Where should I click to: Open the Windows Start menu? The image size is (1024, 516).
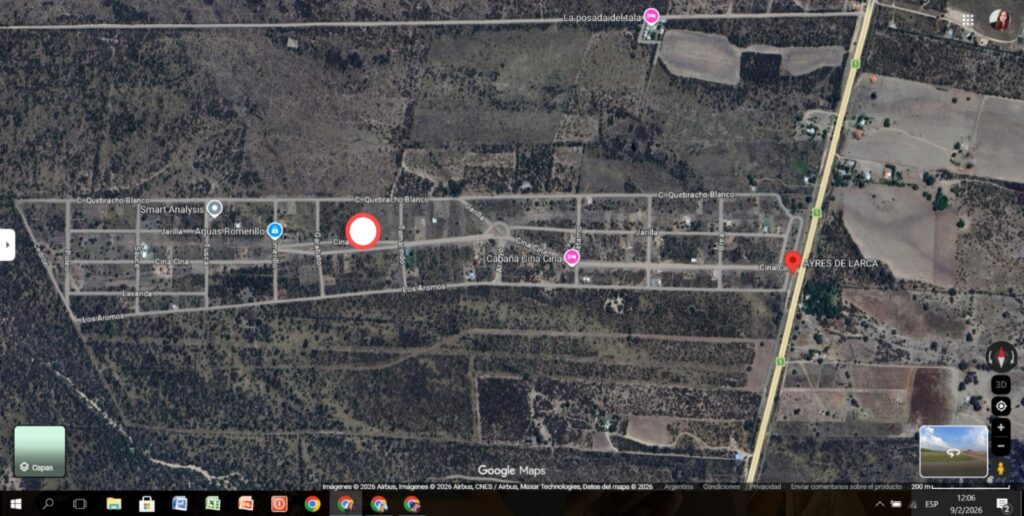(15, 503)
